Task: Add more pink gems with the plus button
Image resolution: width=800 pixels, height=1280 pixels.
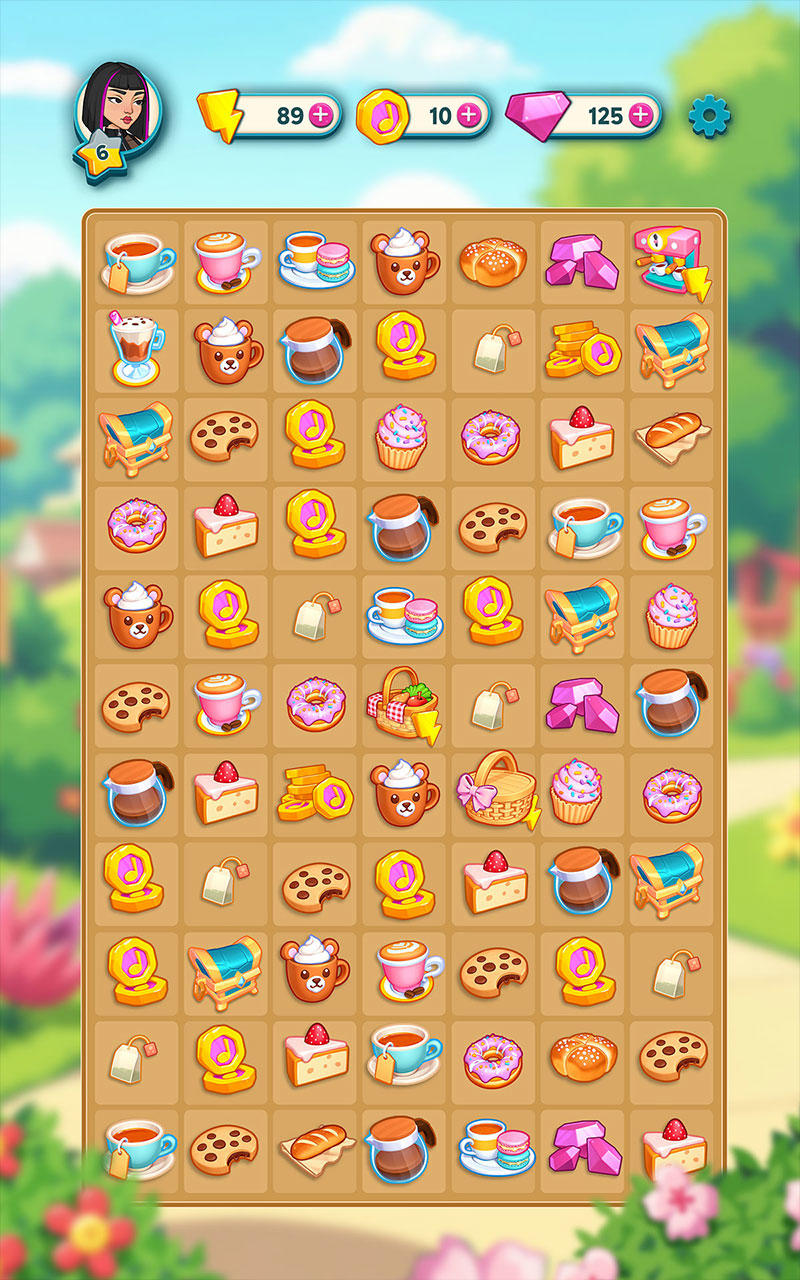Action: [641, 115]
